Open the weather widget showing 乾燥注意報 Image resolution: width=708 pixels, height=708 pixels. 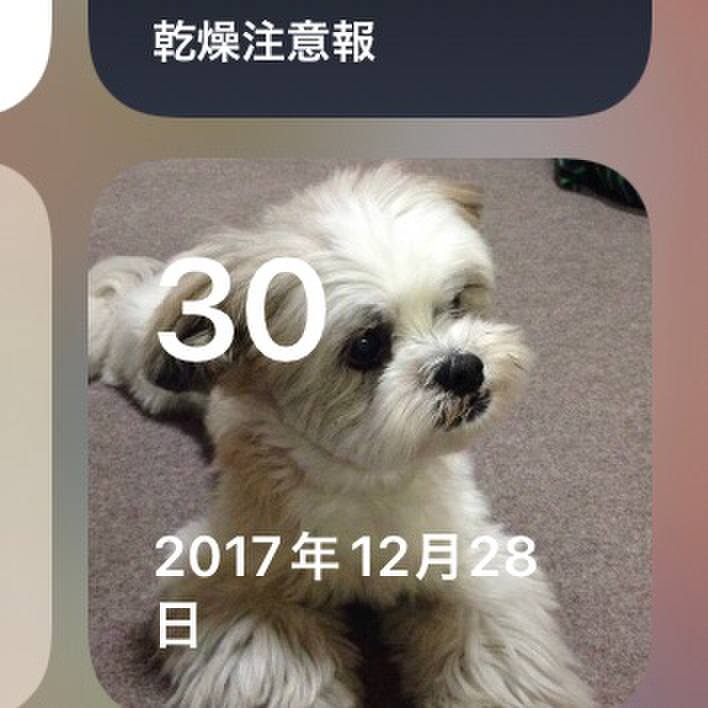(x=370, y=50)
